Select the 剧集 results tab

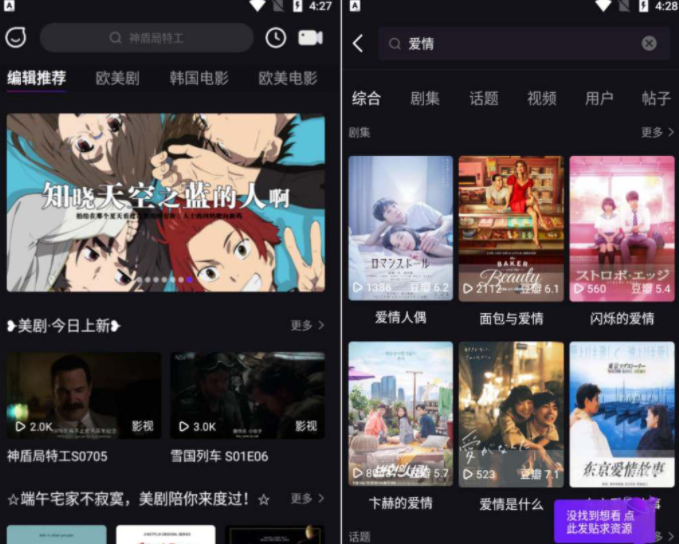425,98
